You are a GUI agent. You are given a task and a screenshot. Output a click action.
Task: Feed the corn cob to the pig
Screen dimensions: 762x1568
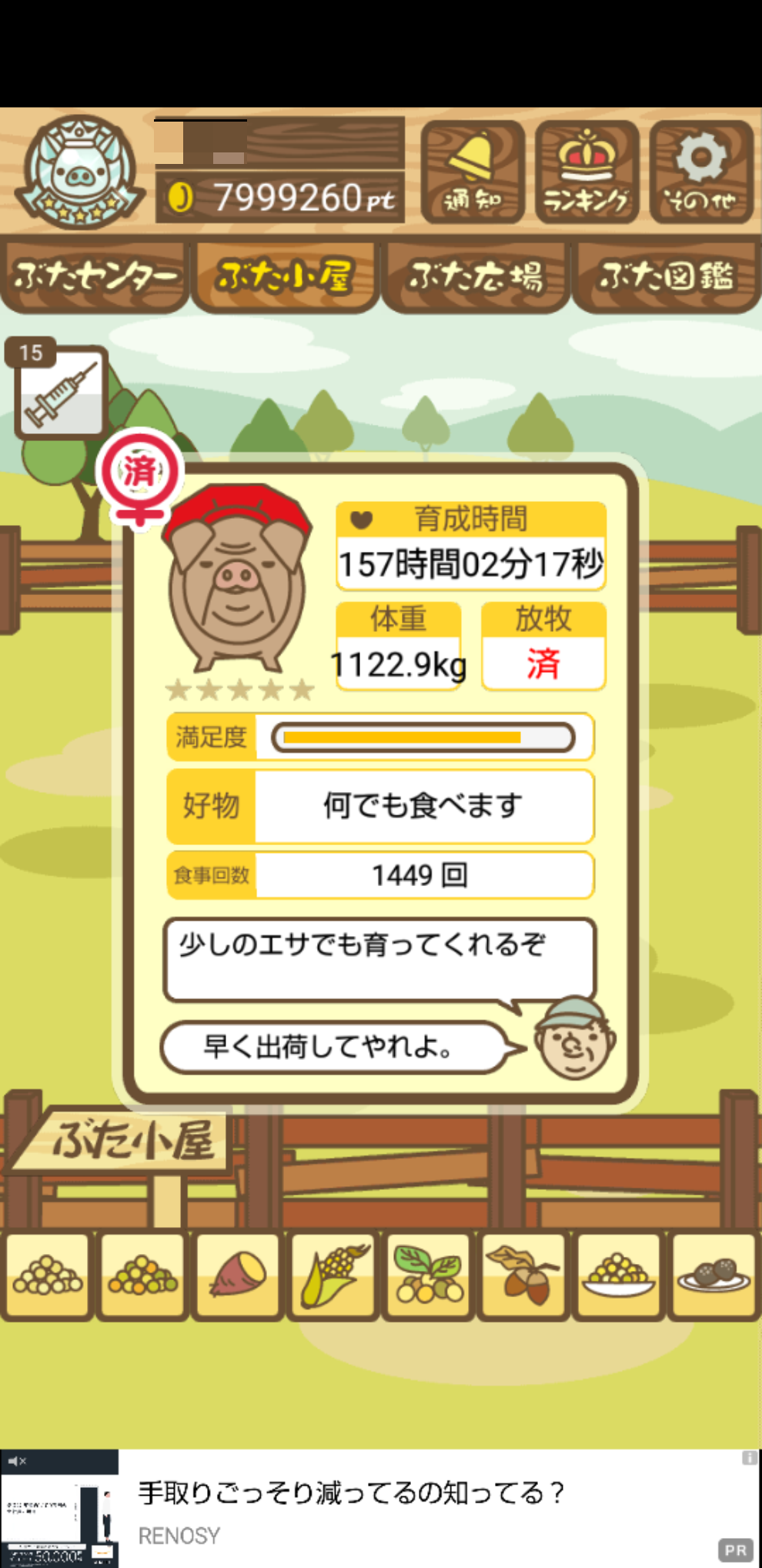[x=333, y=1276]
